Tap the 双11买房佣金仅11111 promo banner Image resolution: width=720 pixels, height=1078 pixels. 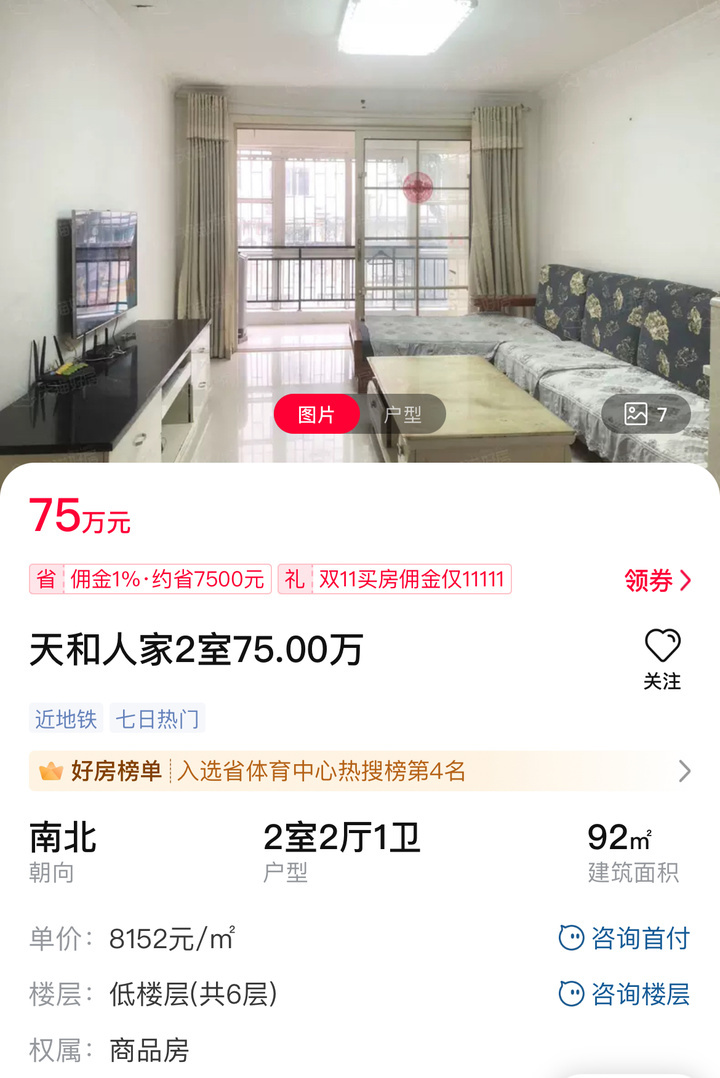click(414, 578)
